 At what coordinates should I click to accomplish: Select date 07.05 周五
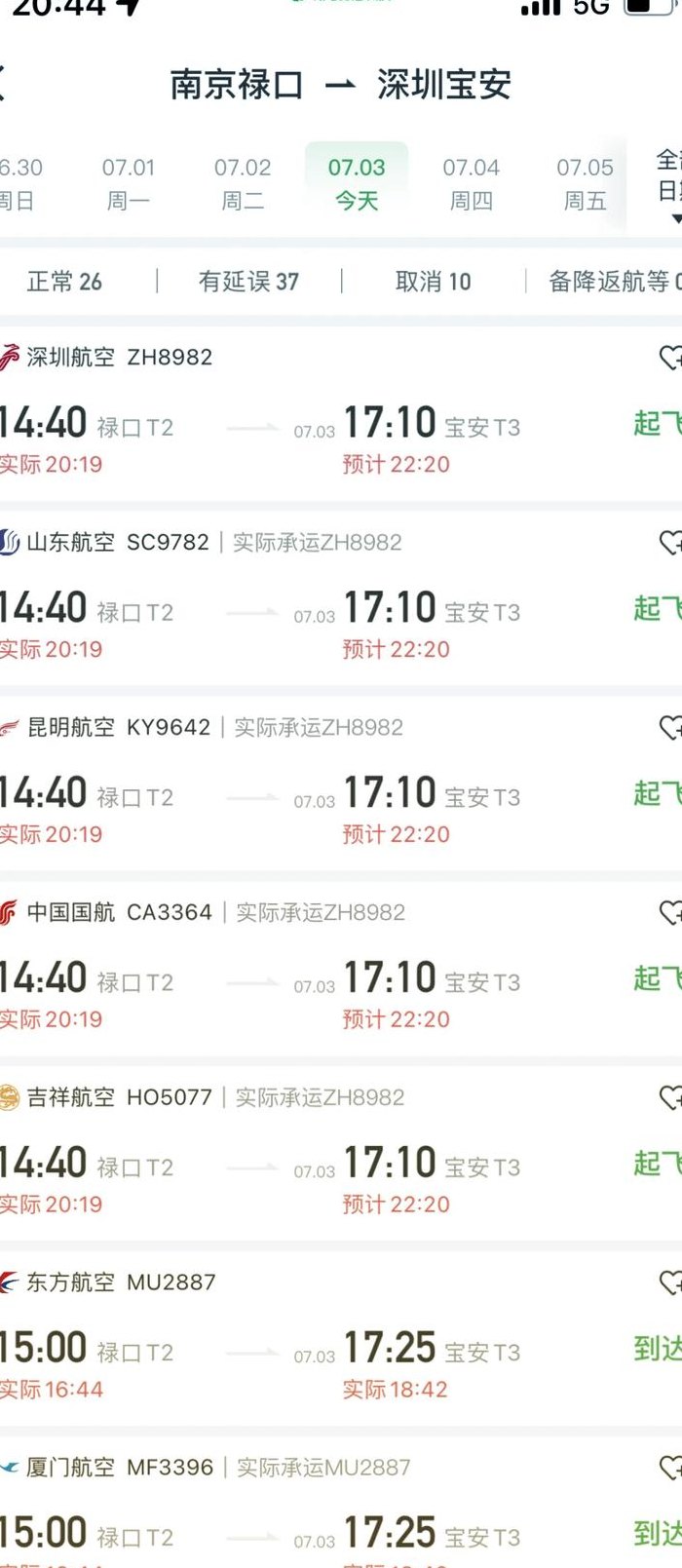point(585,184)
